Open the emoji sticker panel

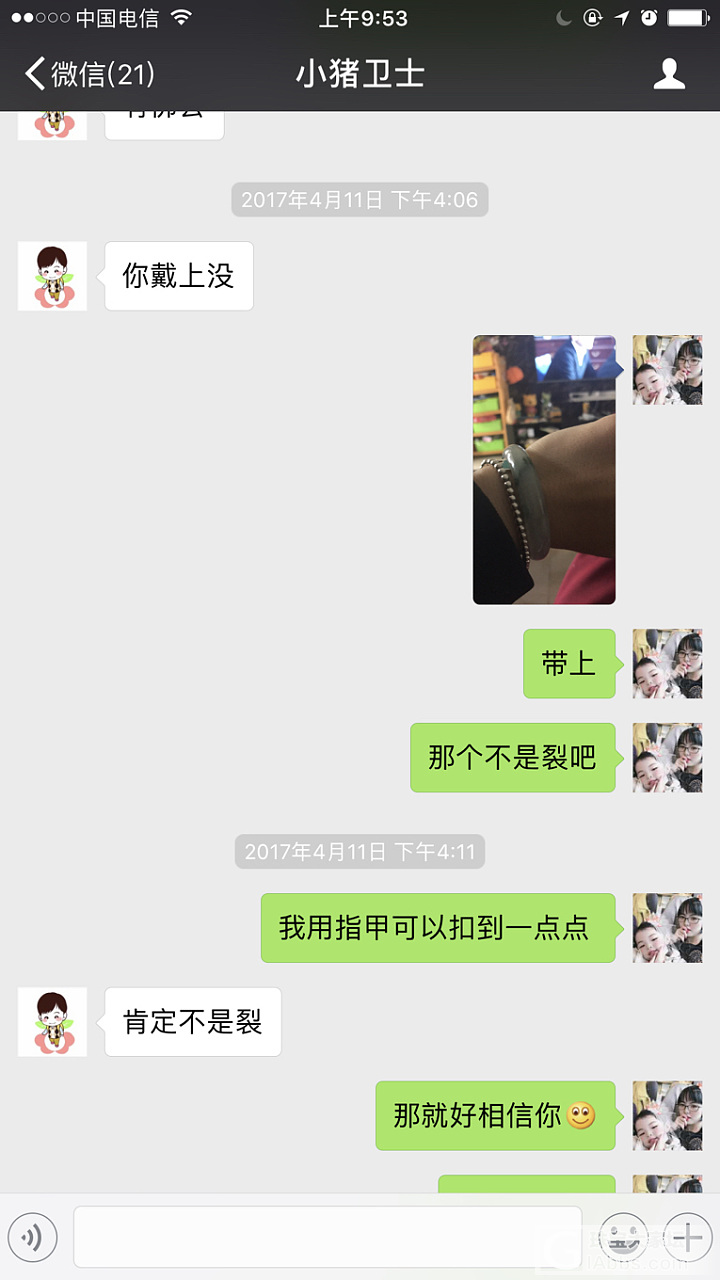pyautogui.click(x=624, y=1238)
